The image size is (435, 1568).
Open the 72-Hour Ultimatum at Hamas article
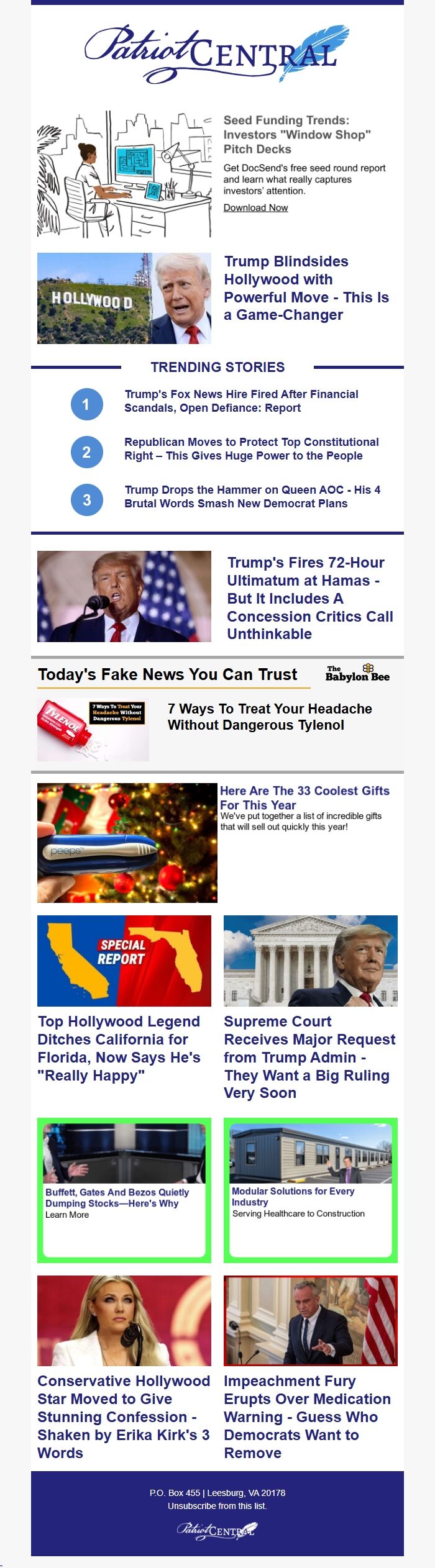point(309,598)
